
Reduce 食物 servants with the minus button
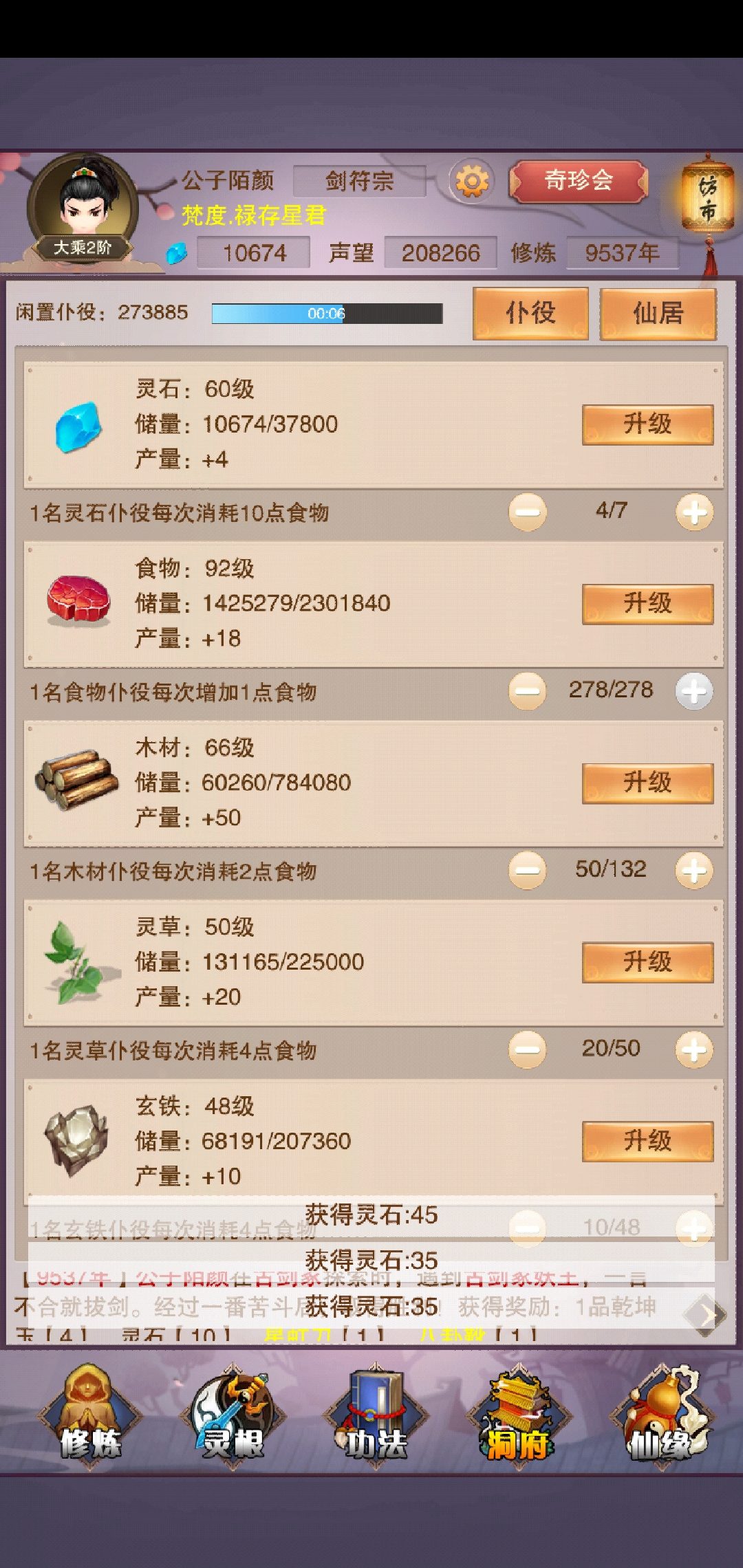coord(528,691)
